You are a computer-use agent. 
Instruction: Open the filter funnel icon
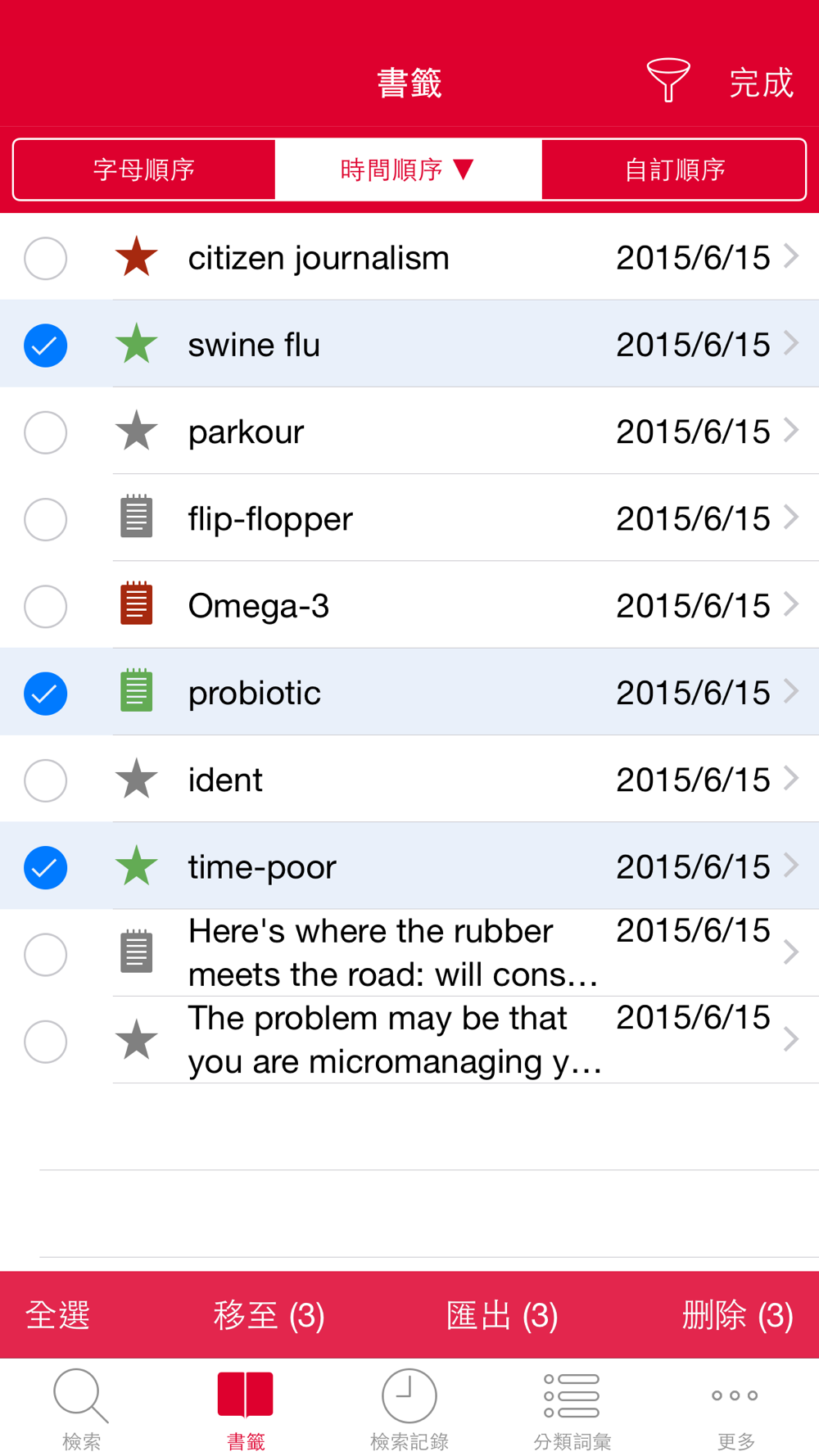pos(668,80)
